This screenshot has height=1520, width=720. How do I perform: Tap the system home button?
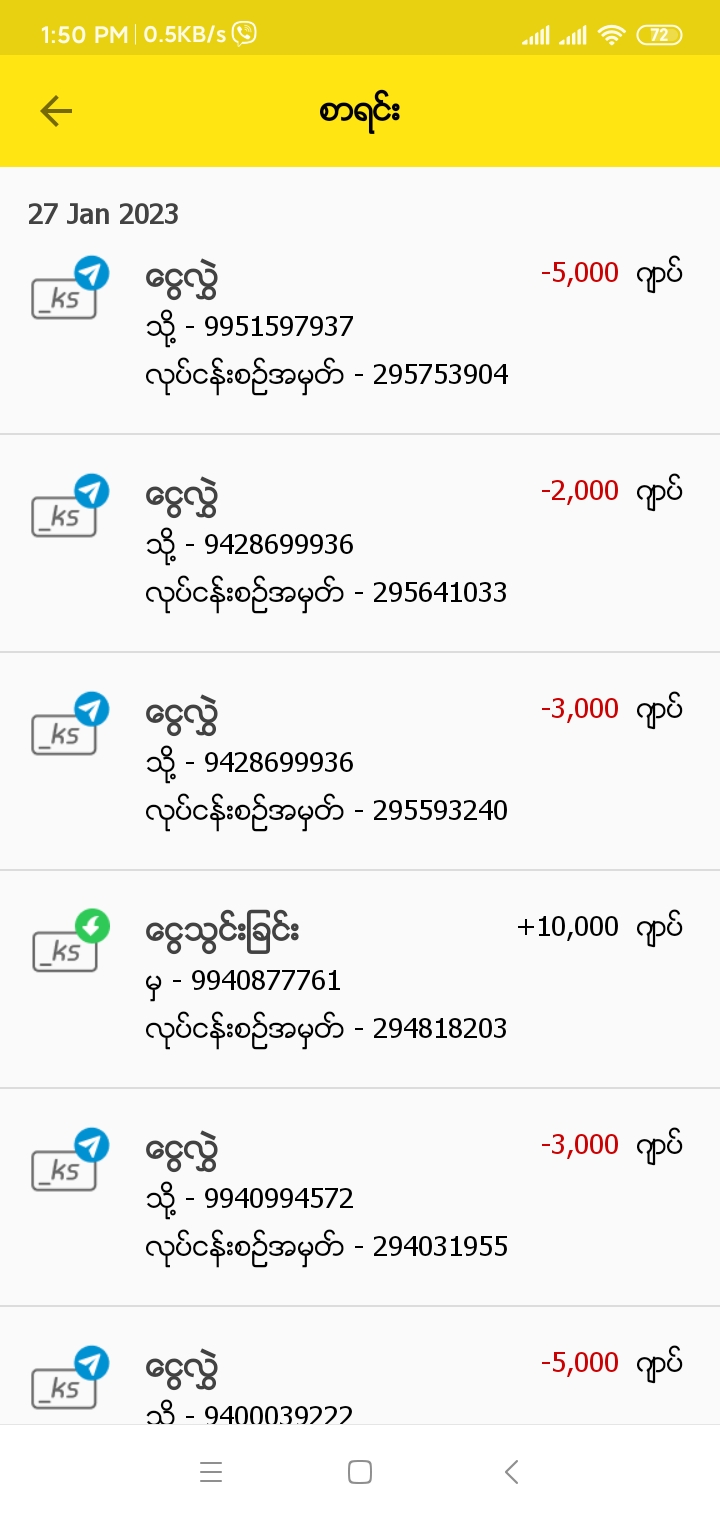pos(360,1472)
